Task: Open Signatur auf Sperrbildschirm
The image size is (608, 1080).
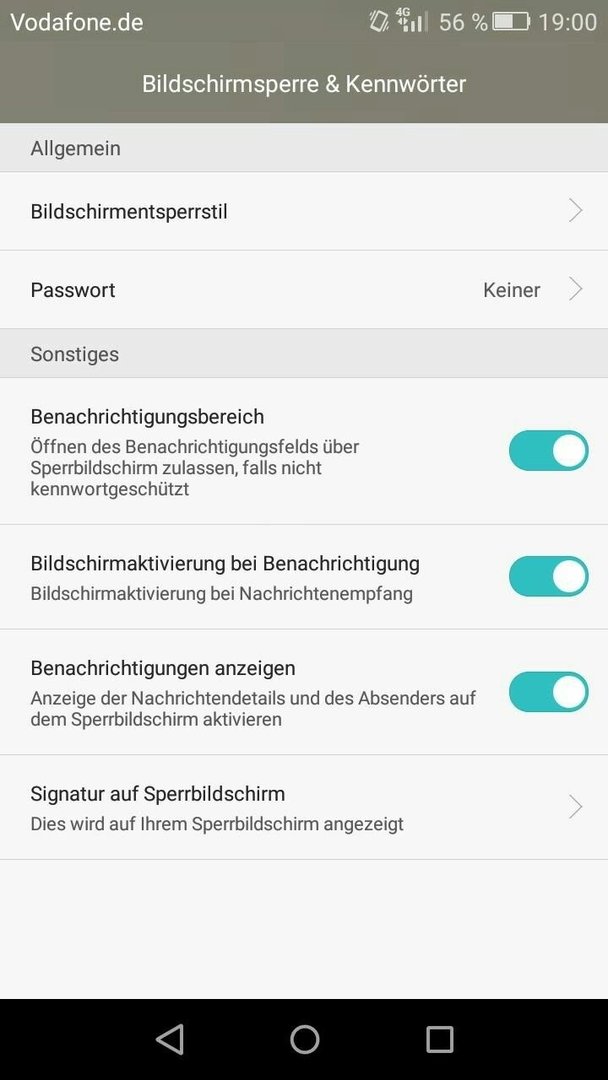Action: 304,807
